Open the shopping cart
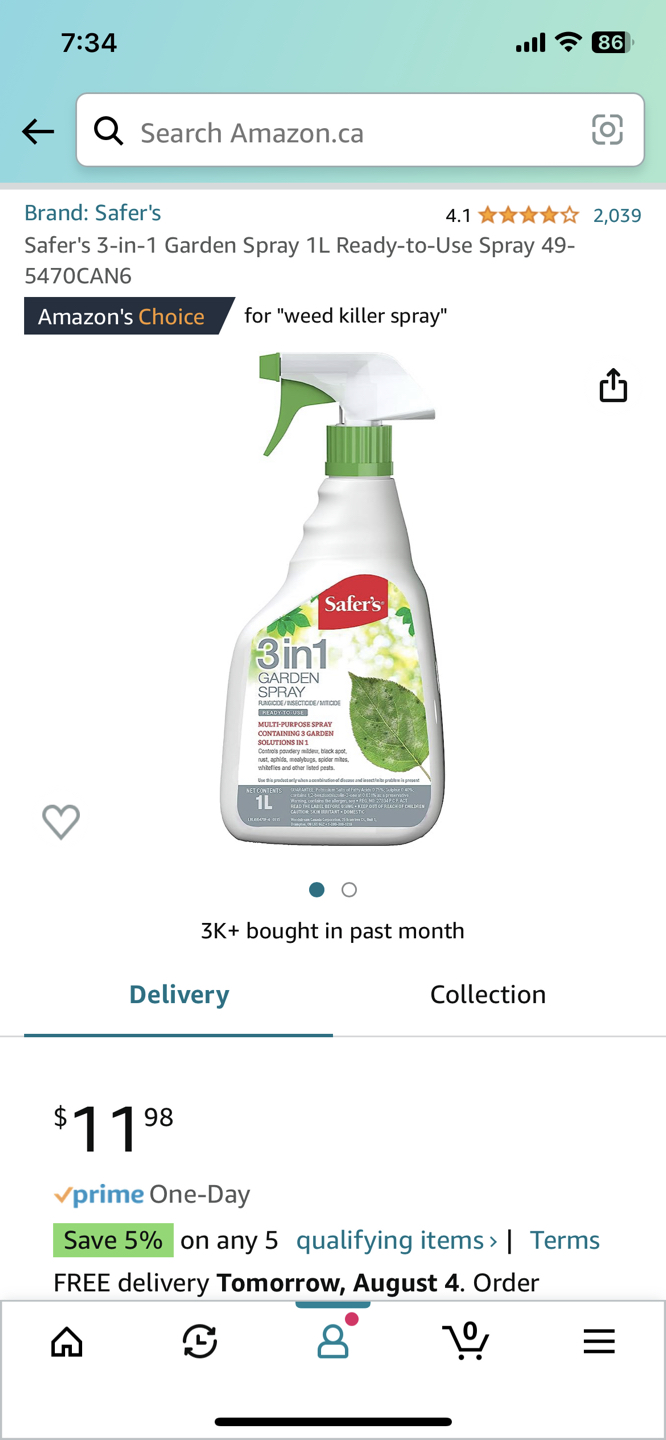The height and width of the screenshot is (1440, 666). tap(466, 1341)
